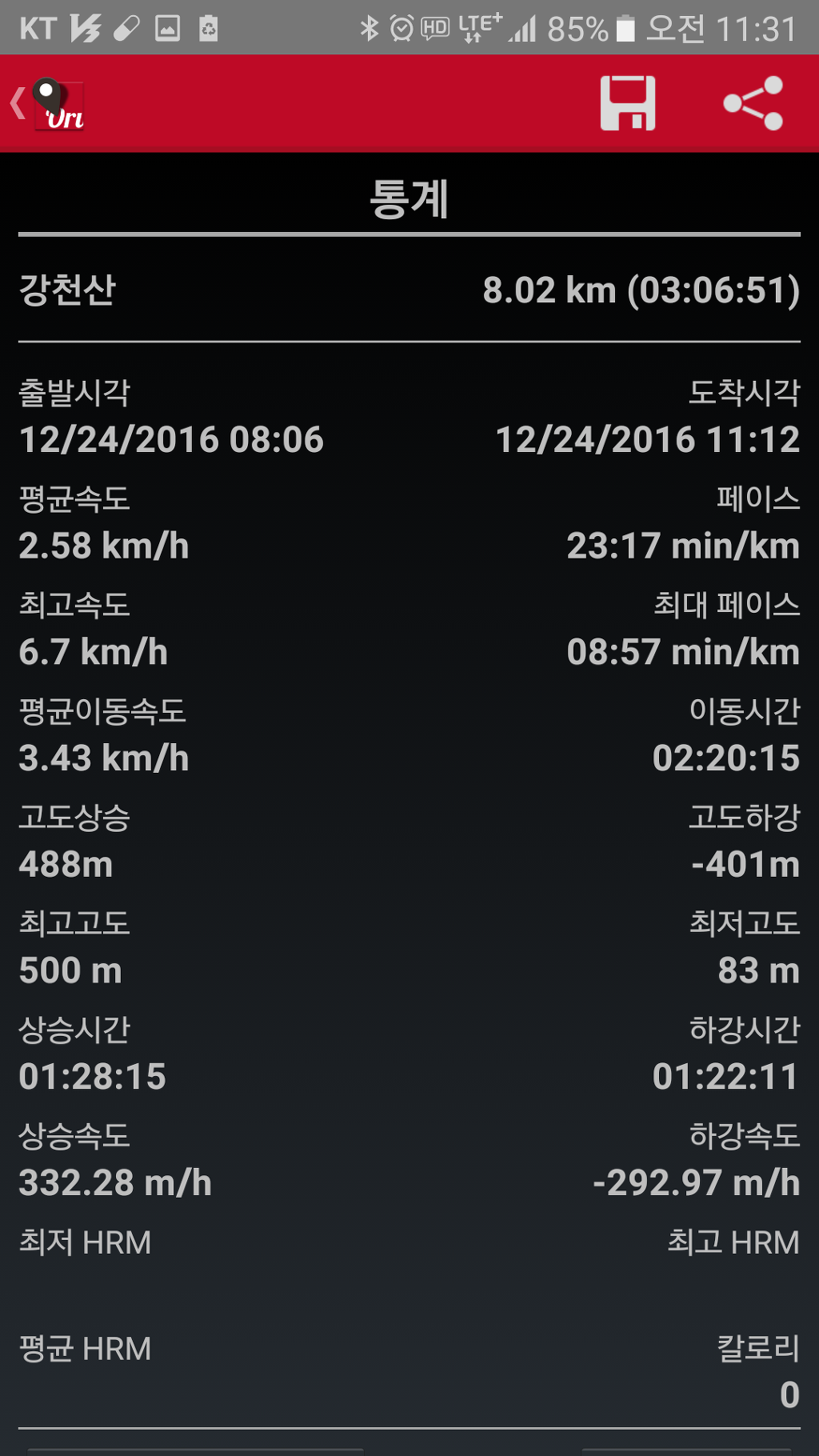Share the 강천산 track statistics
819x1456 pixels.
click(753, 103)
